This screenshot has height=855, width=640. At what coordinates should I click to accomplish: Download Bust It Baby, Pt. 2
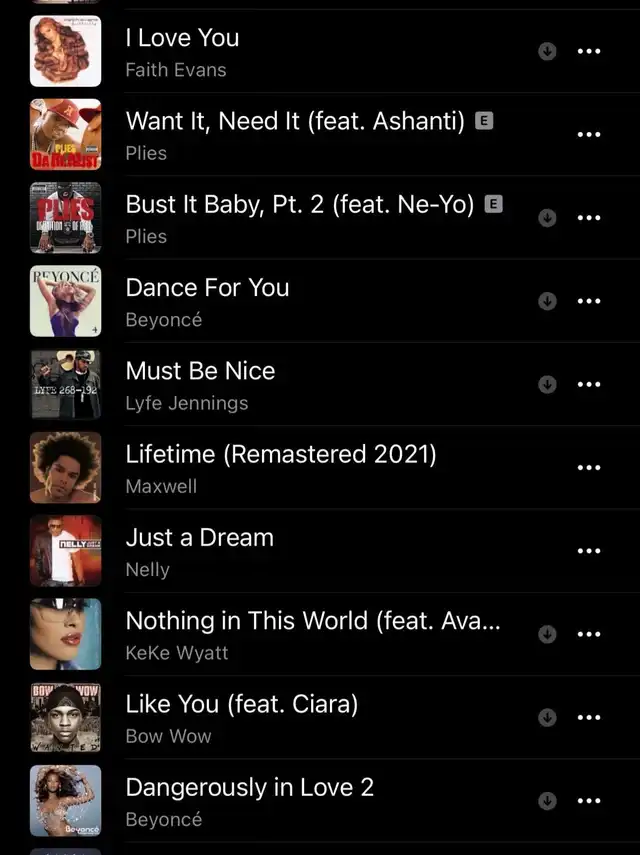547,218
